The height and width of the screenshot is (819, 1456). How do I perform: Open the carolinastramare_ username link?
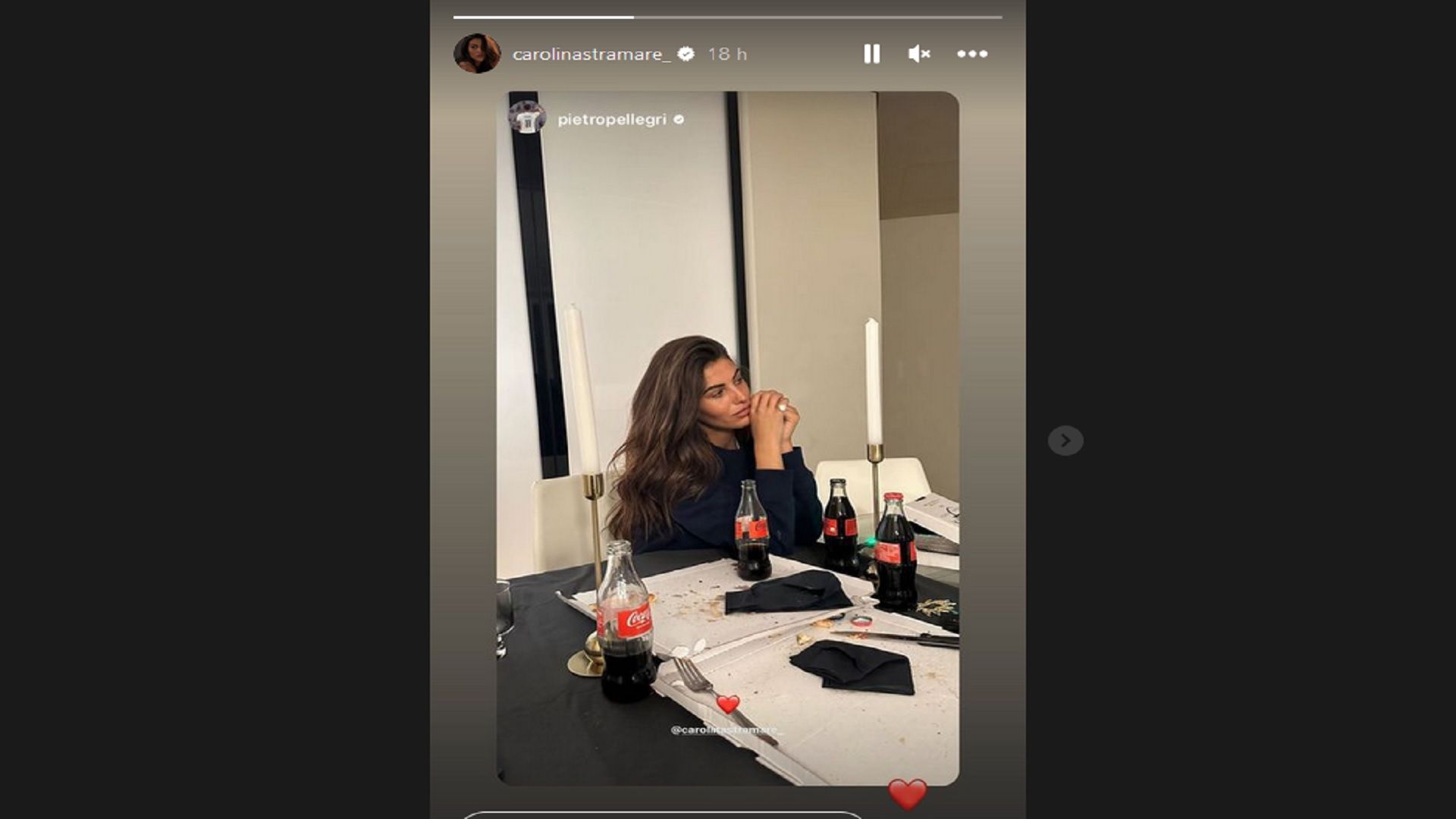[591, 55]
